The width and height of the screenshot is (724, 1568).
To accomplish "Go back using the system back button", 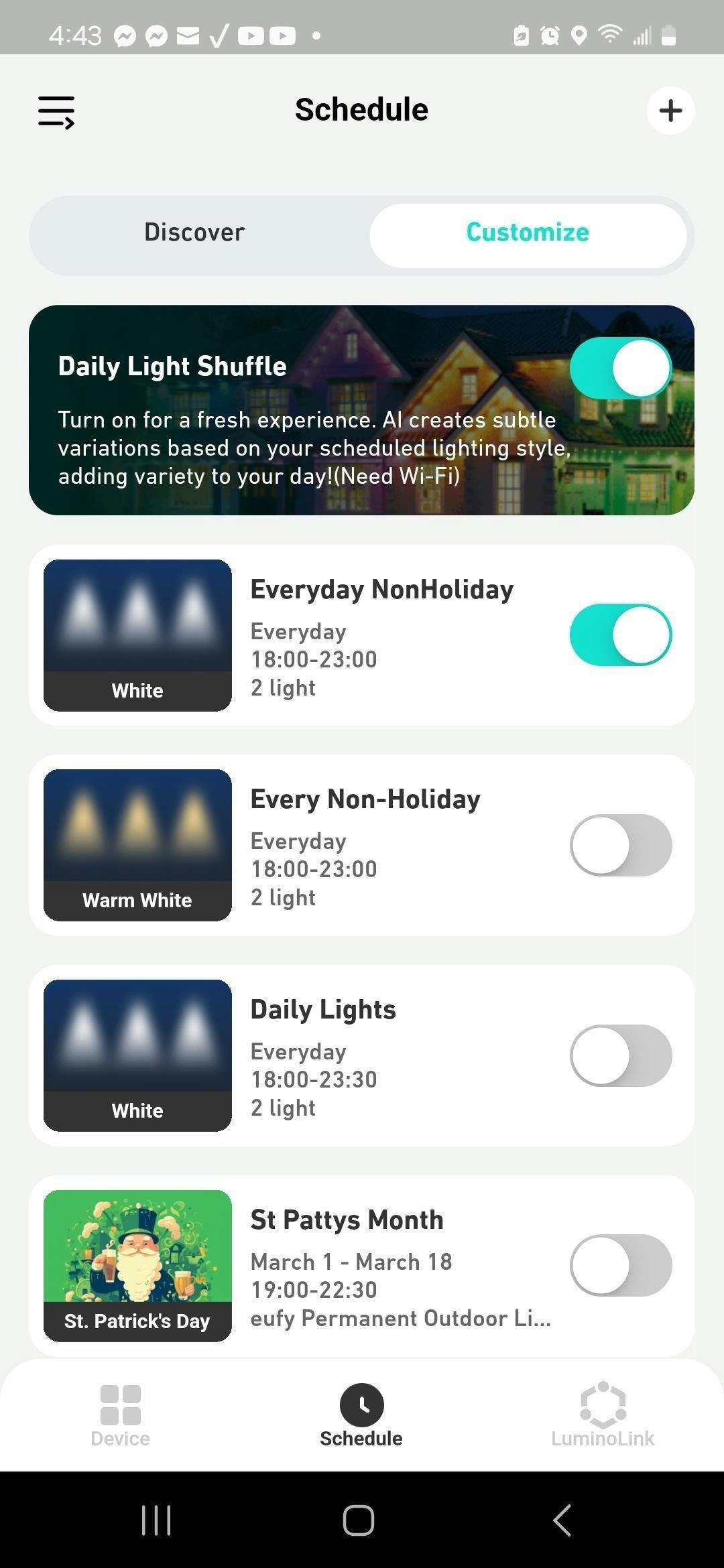I will (562, 1520).
